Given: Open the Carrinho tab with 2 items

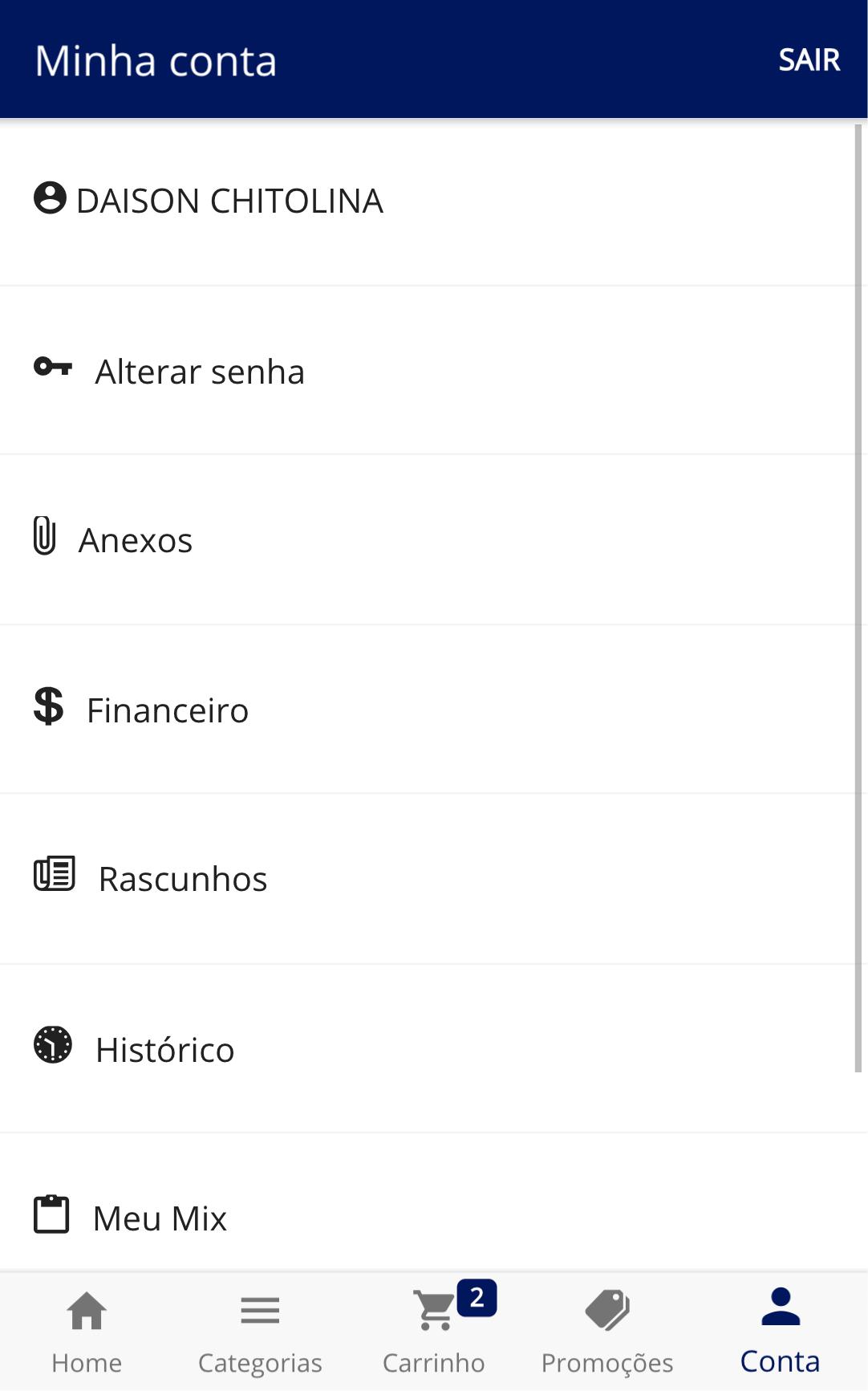Looking at the screenshot, I should (x=434, y=1332).
